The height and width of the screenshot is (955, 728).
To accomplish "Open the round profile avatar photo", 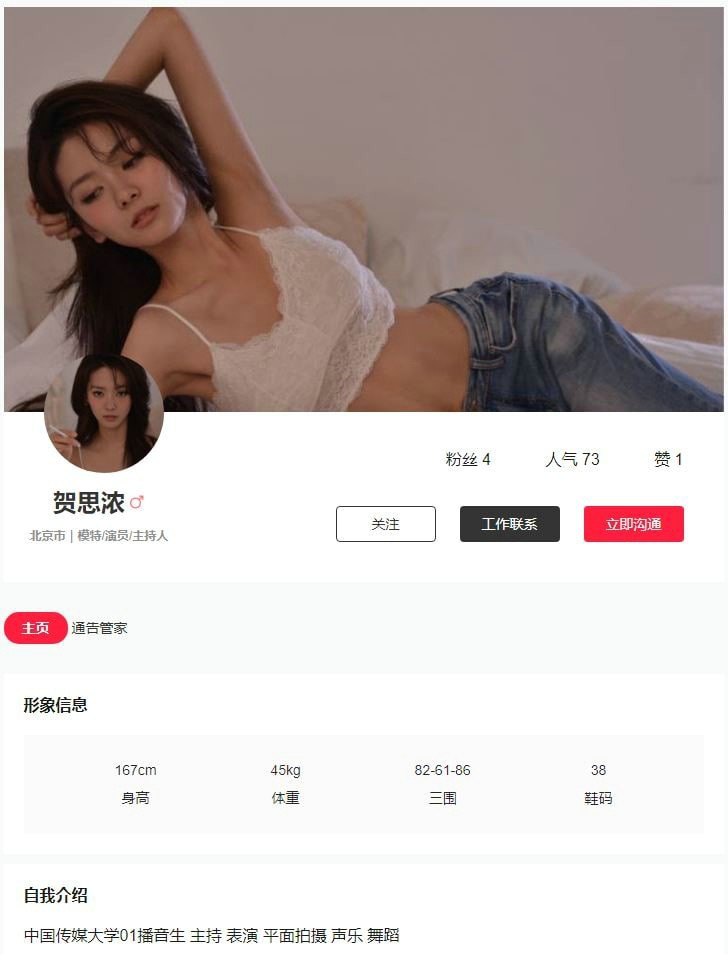I will point(103,413).
